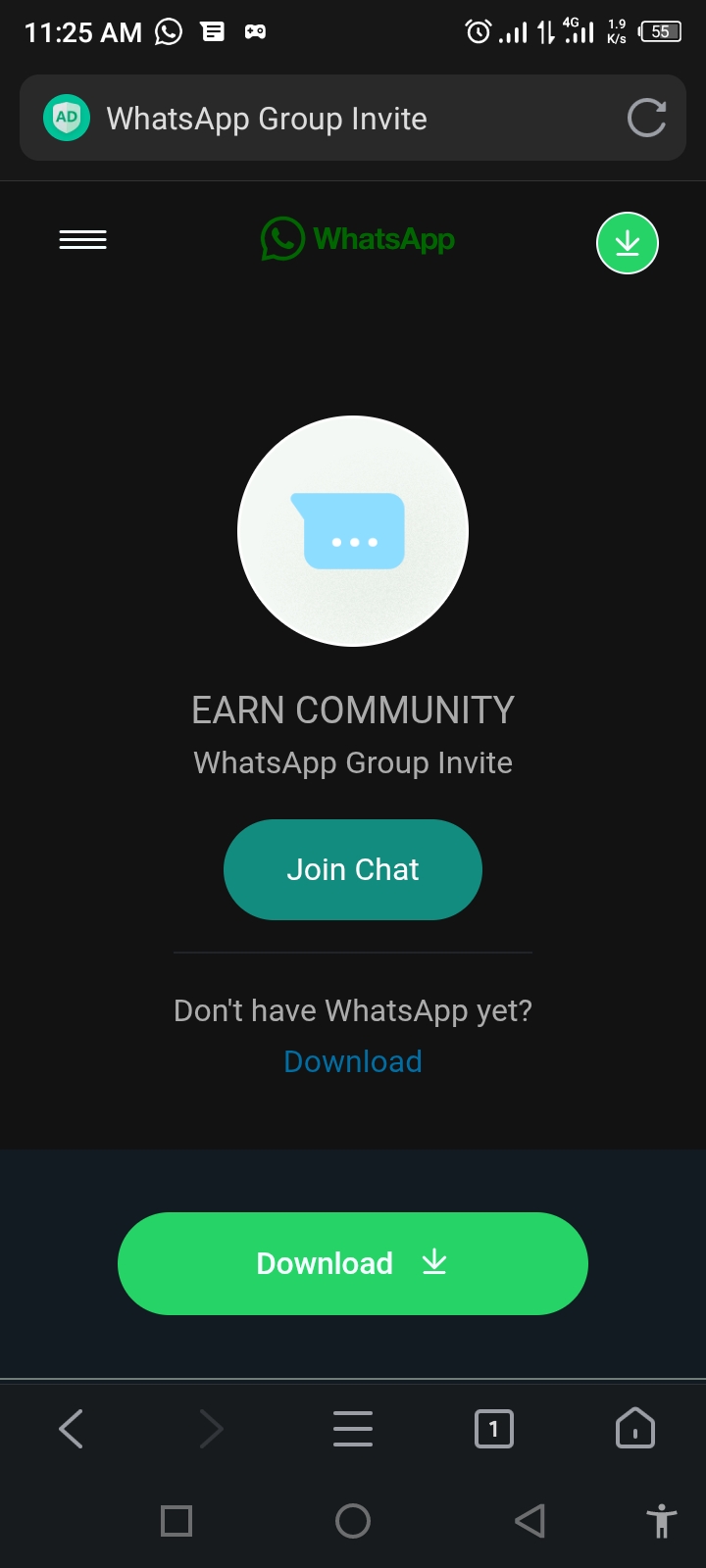Tap the round green download icon
Screen dimensions: 706x1568
628,243
